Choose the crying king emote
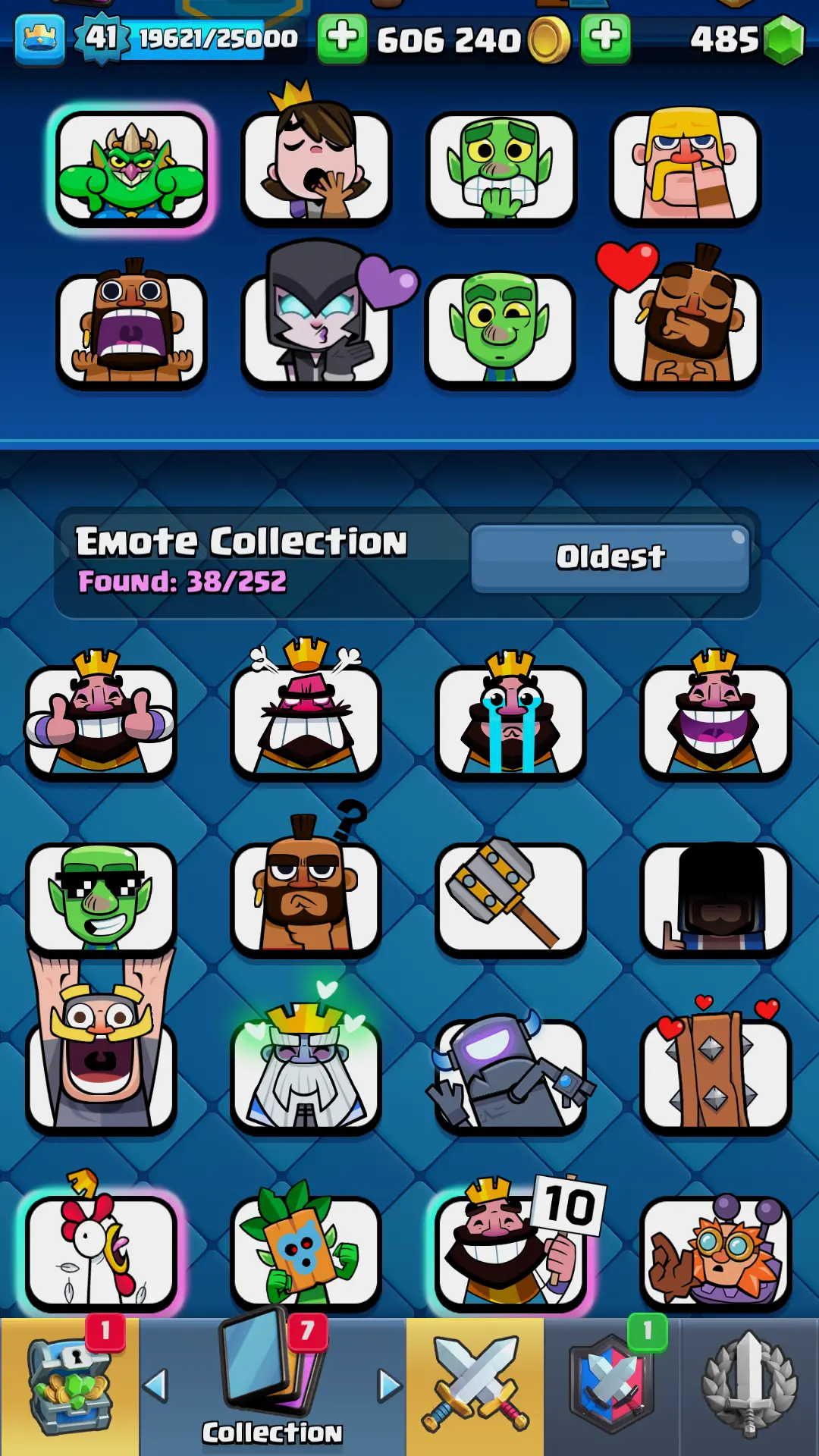Image resolution: width=819 pixels, height=1456 pixels. pos(510,720)
